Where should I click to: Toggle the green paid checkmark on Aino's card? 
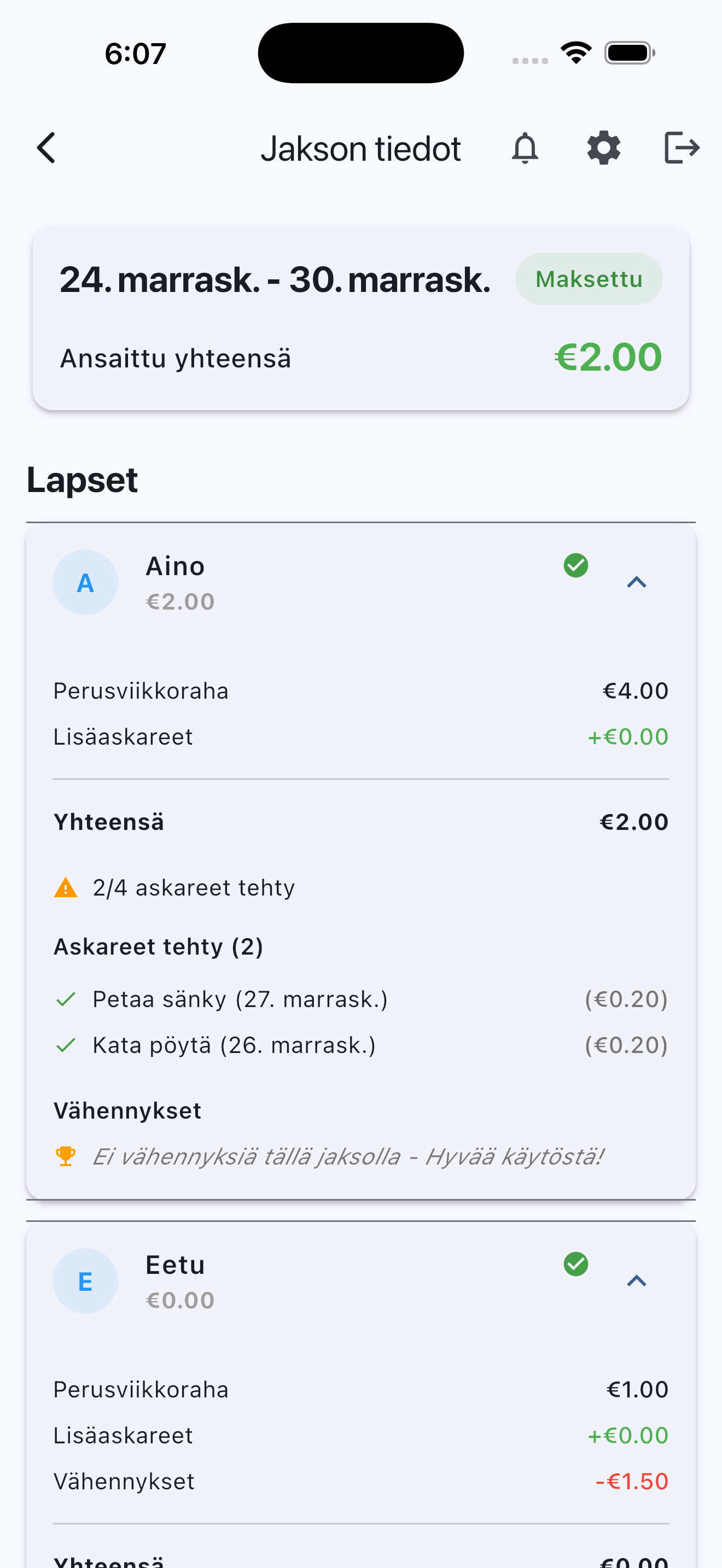pos(575,565)
